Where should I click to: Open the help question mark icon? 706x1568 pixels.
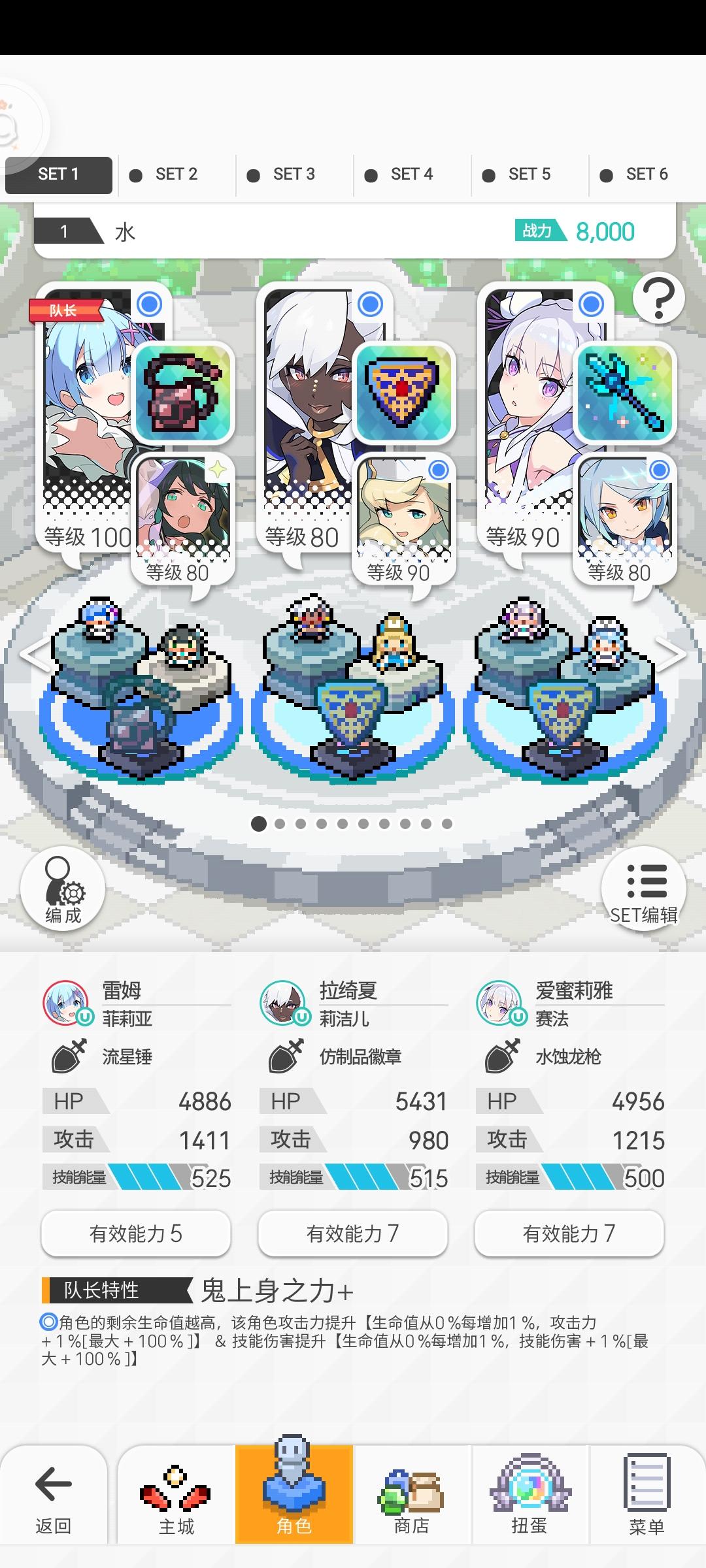660,298
